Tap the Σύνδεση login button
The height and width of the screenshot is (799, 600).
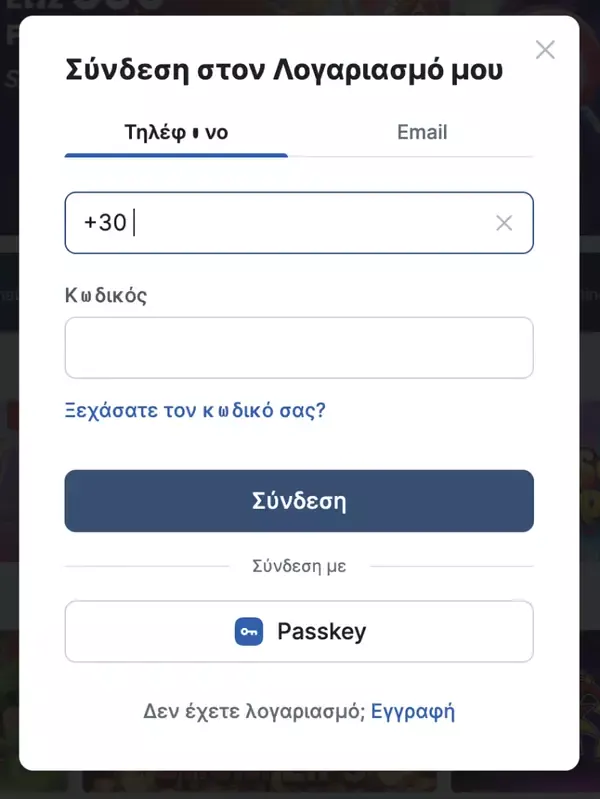299,501
